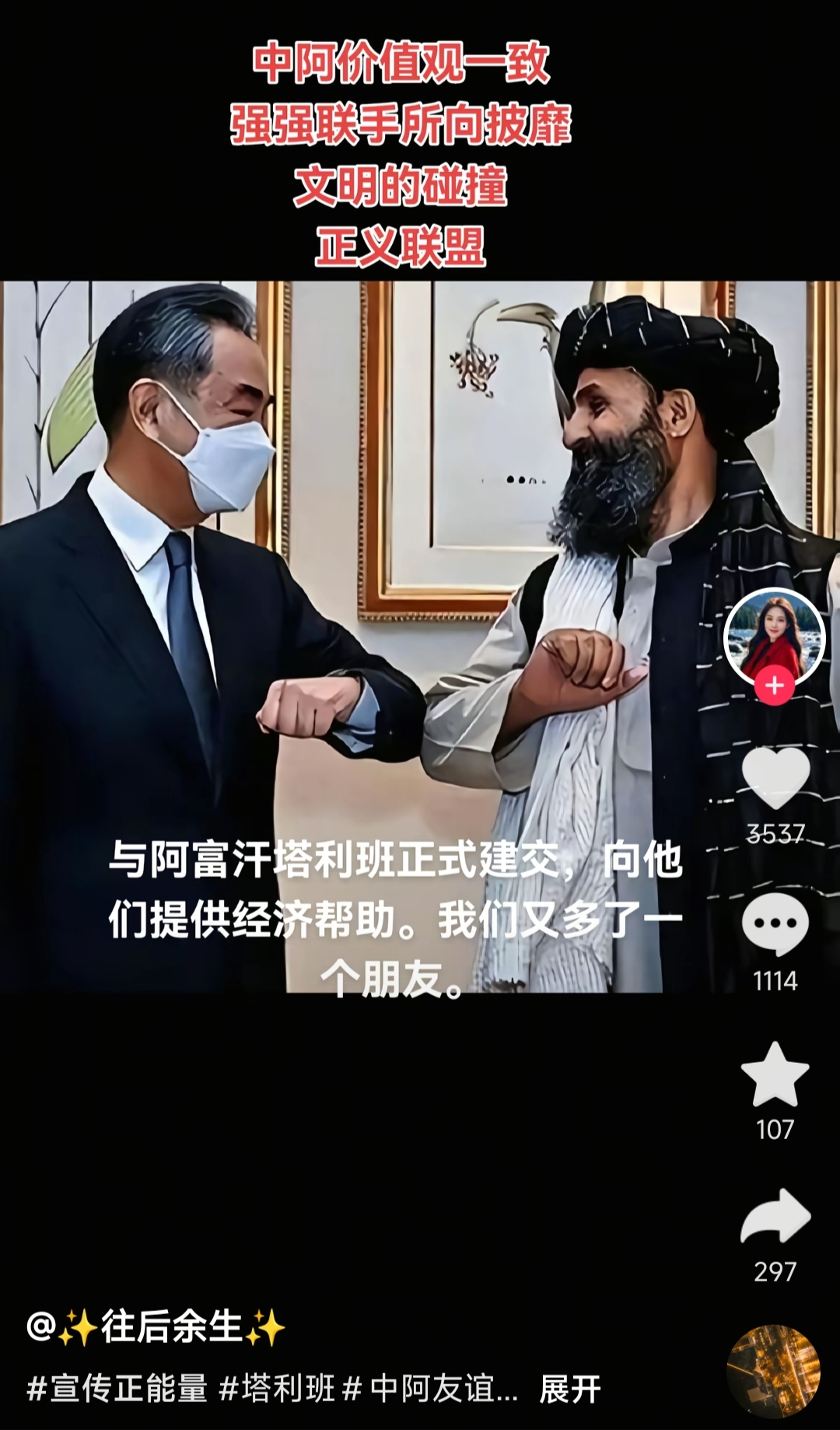Open the comments section

[775, 924]
